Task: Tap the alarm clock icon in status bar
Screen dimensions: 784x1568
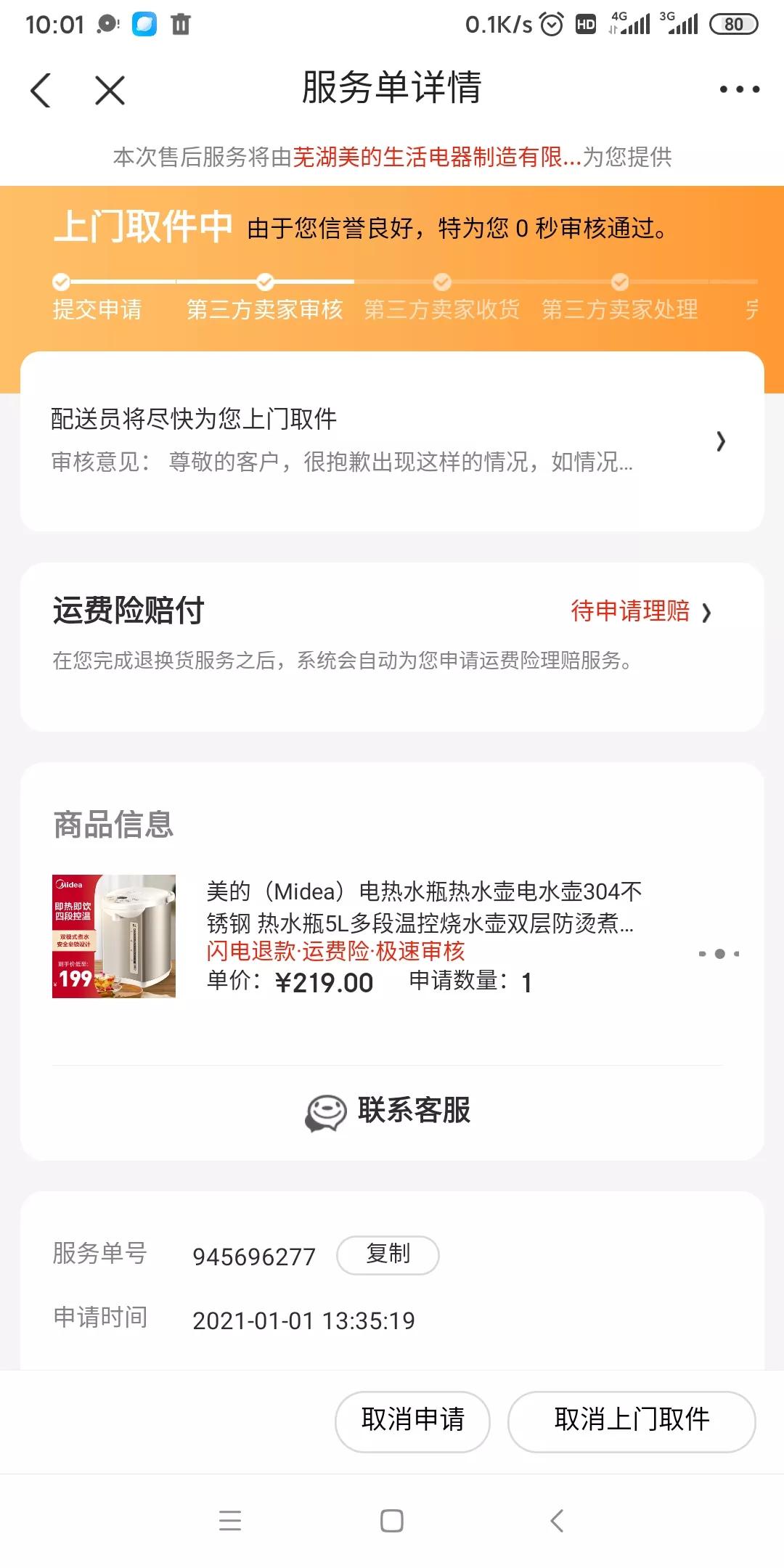Action: tap(552, 24)
